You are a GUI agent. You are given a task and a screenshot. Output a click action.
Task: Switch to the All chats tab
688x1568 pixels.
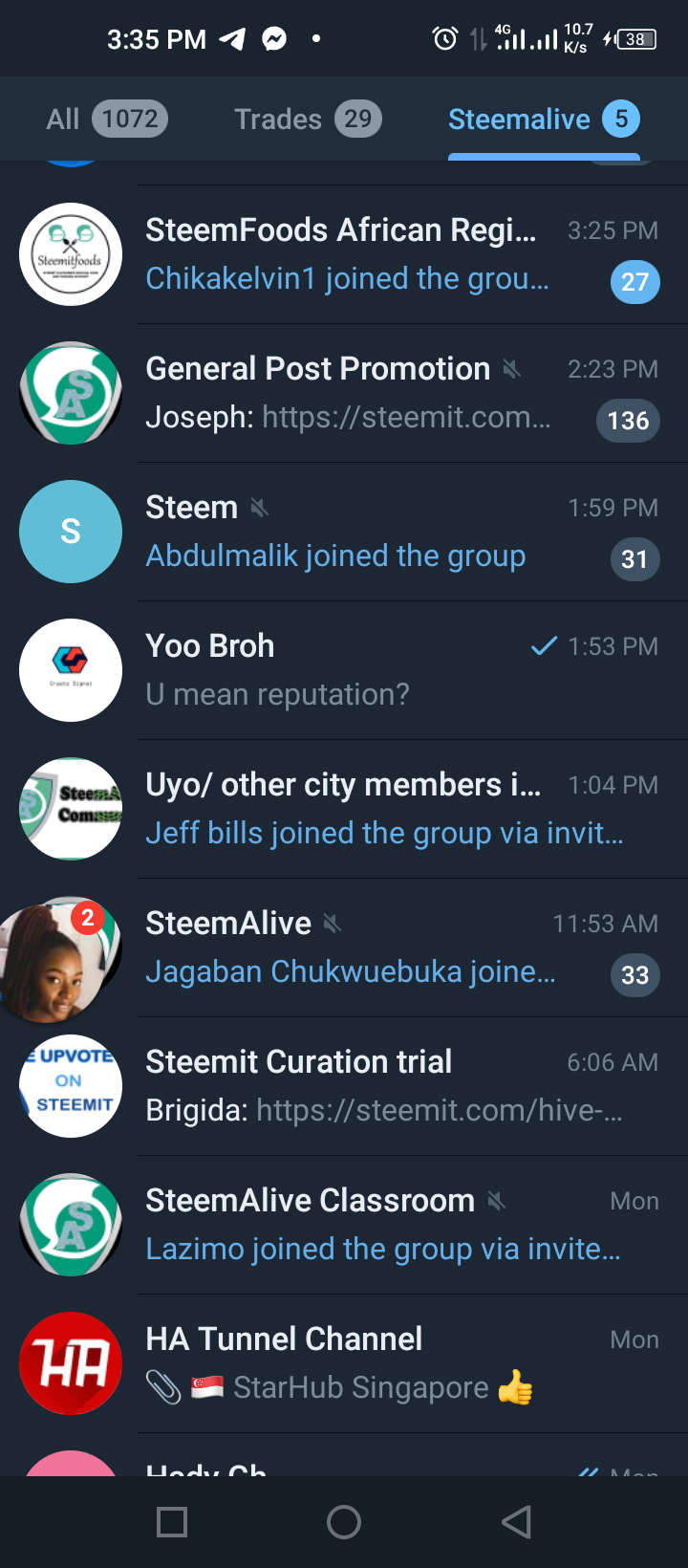(107, 120)
